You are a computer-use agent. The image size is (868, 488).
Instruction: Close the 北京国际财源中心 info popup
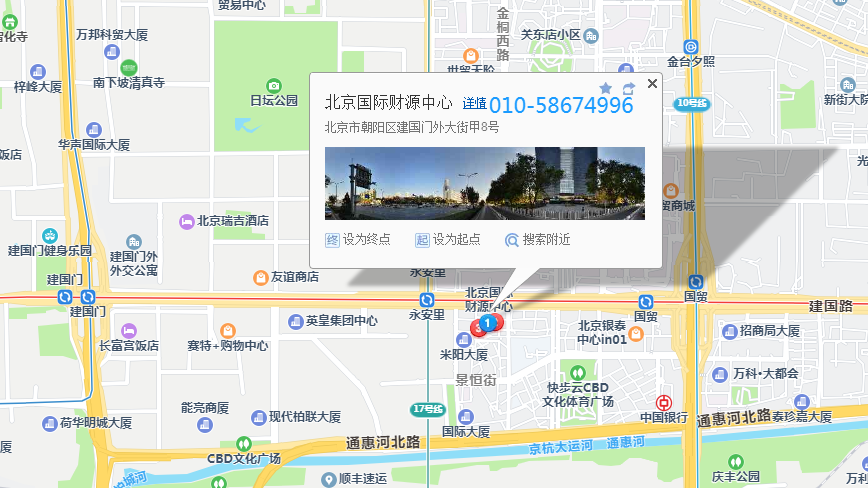pos(652,84)
